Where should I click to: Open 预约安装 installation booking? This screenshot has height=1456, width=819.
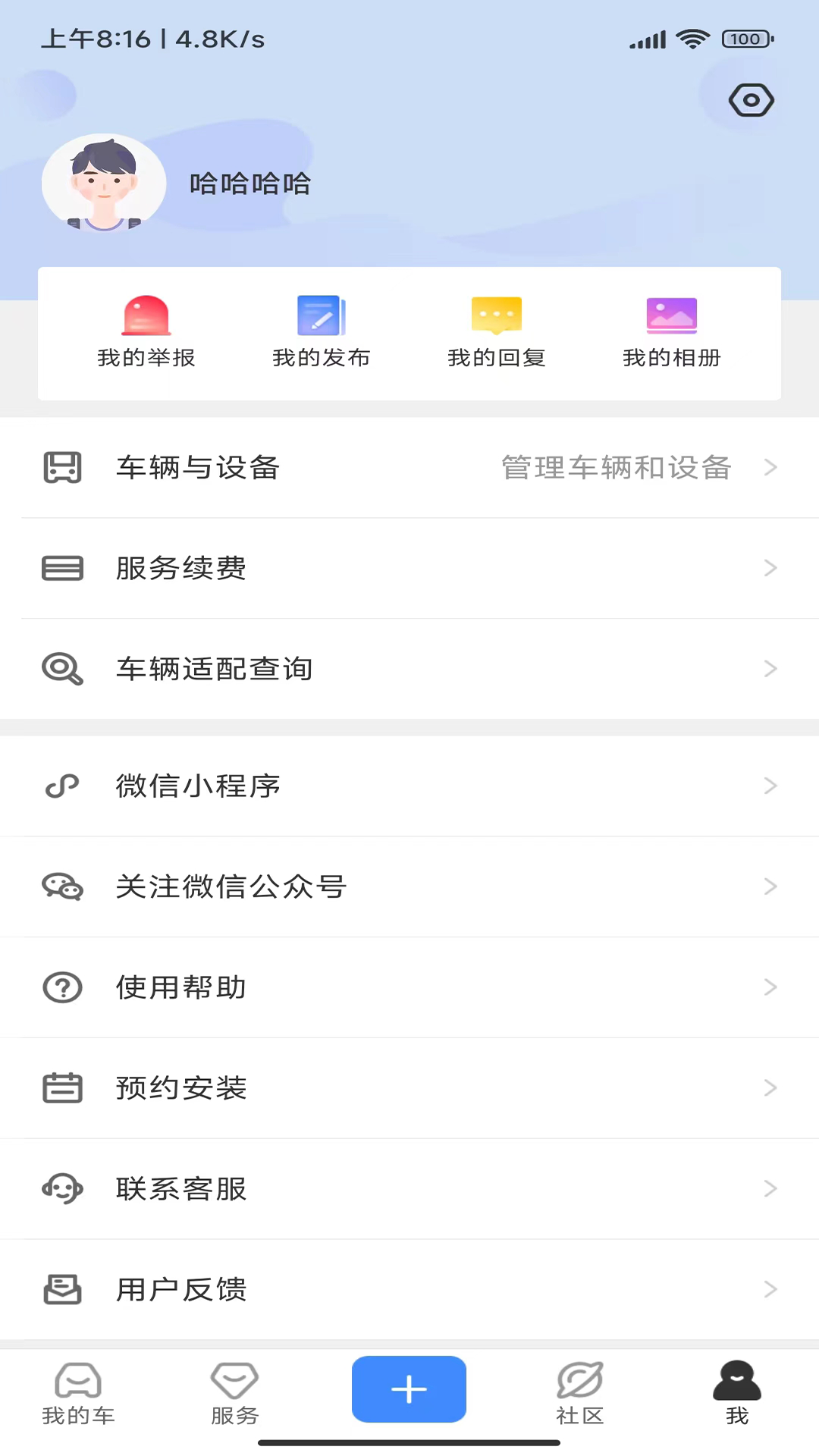[181, 1088]
